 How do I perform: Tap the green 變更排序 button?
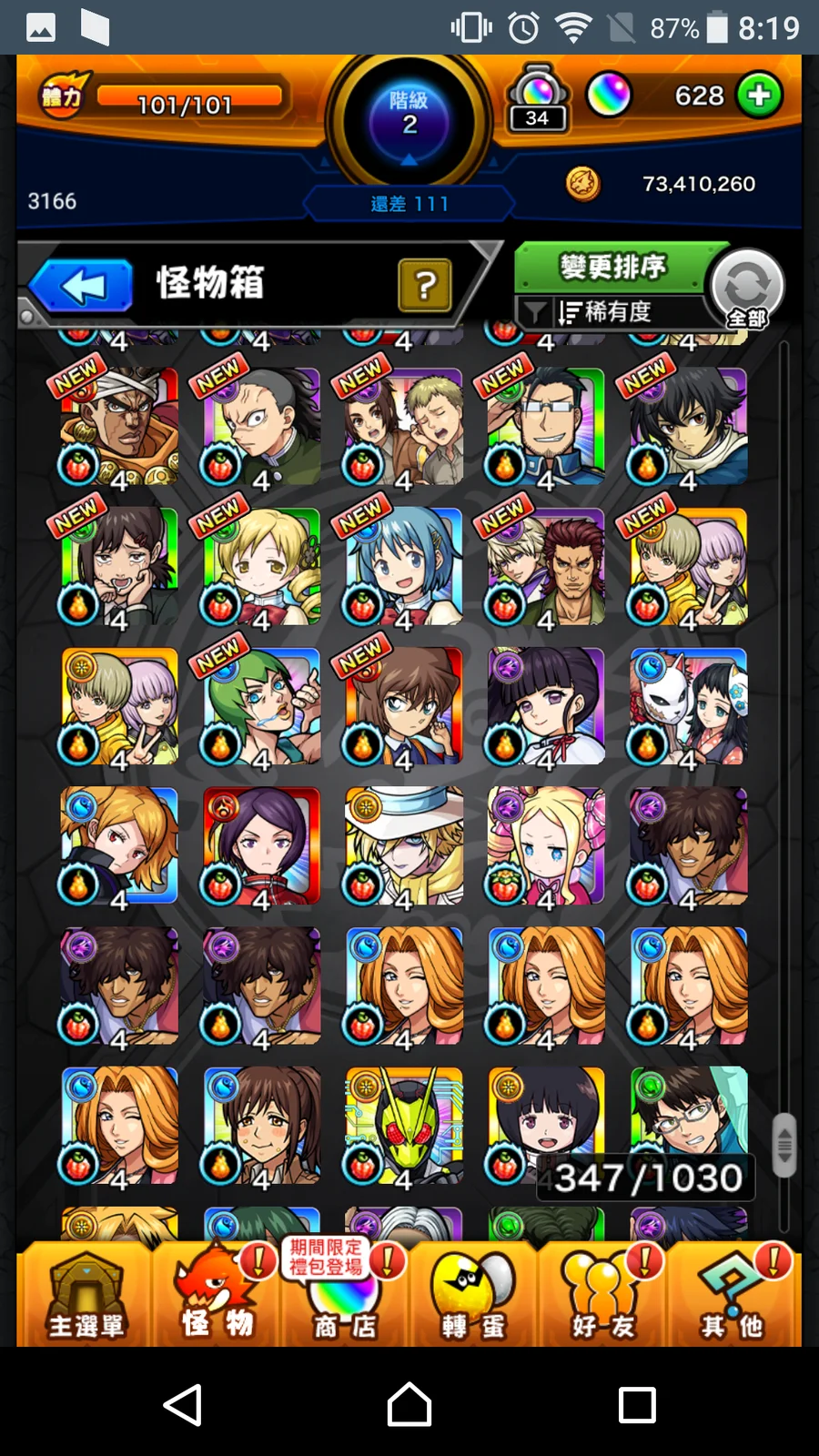[x=612, y=268]
